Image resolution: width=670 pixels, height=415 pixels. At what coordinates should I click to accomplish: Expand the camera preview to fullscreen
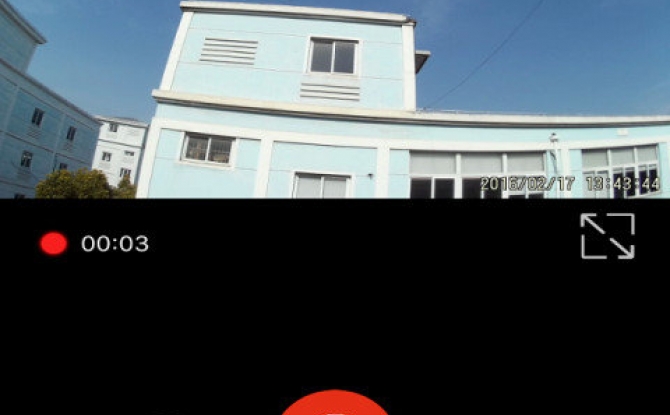click(607, 236)
